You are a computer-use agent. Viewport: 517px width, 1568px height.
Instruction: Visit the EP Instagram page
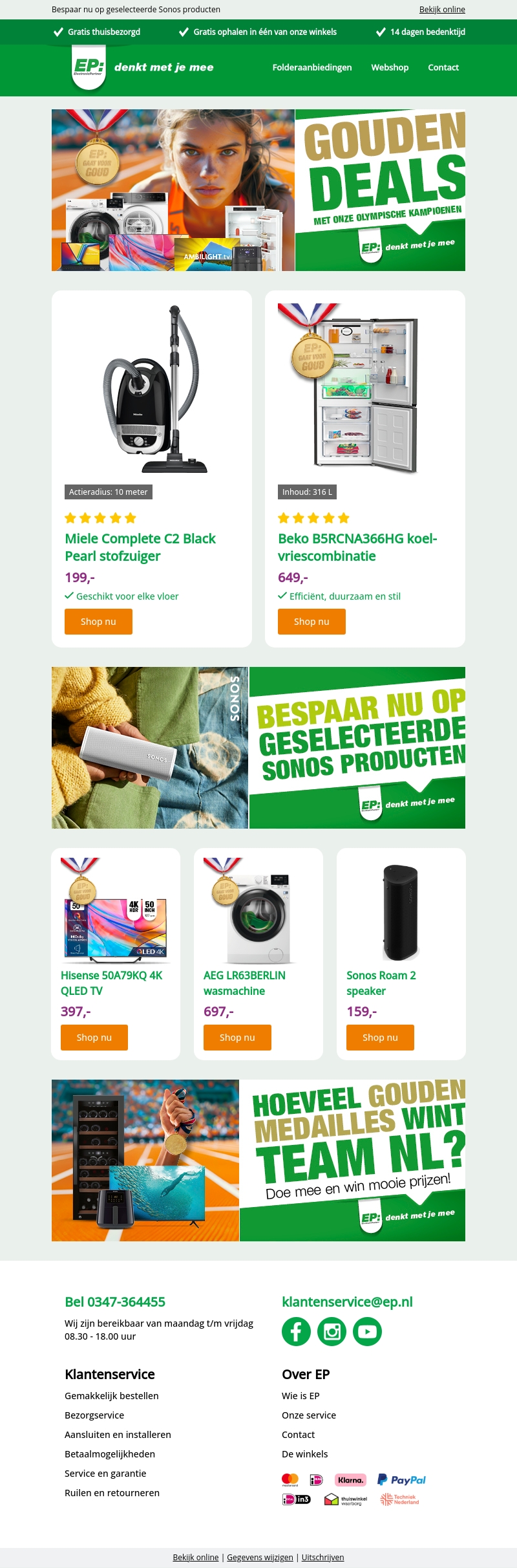pyautogui.click(x=332, y=1332)
